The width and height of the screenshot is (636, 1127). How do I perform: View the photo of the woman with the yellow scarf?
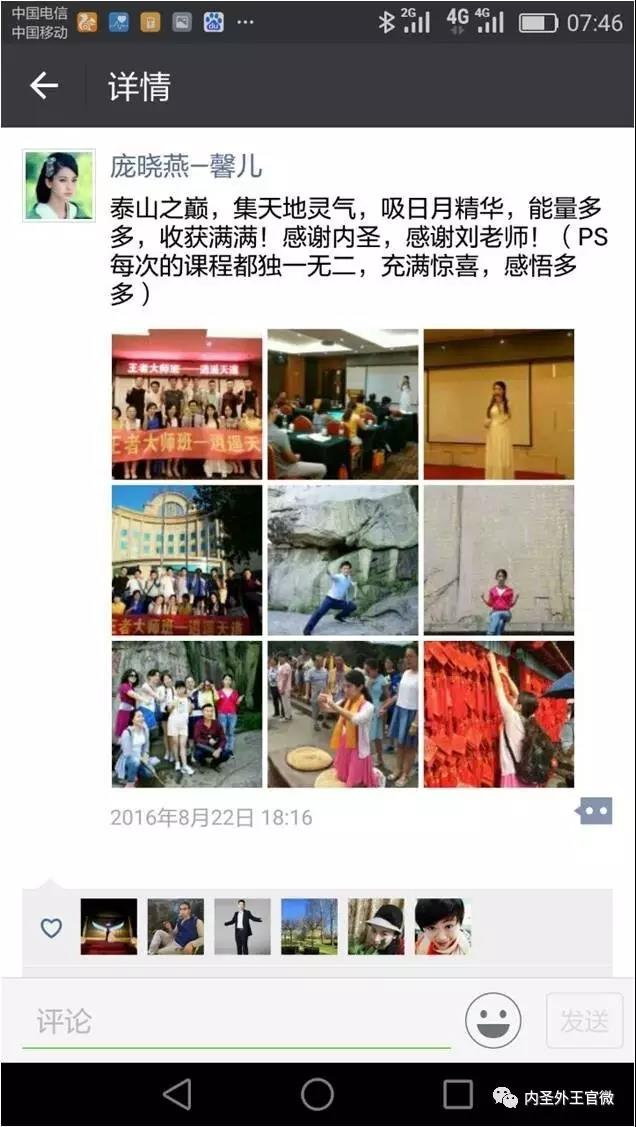pyautogui.click(x=343, y=714)
